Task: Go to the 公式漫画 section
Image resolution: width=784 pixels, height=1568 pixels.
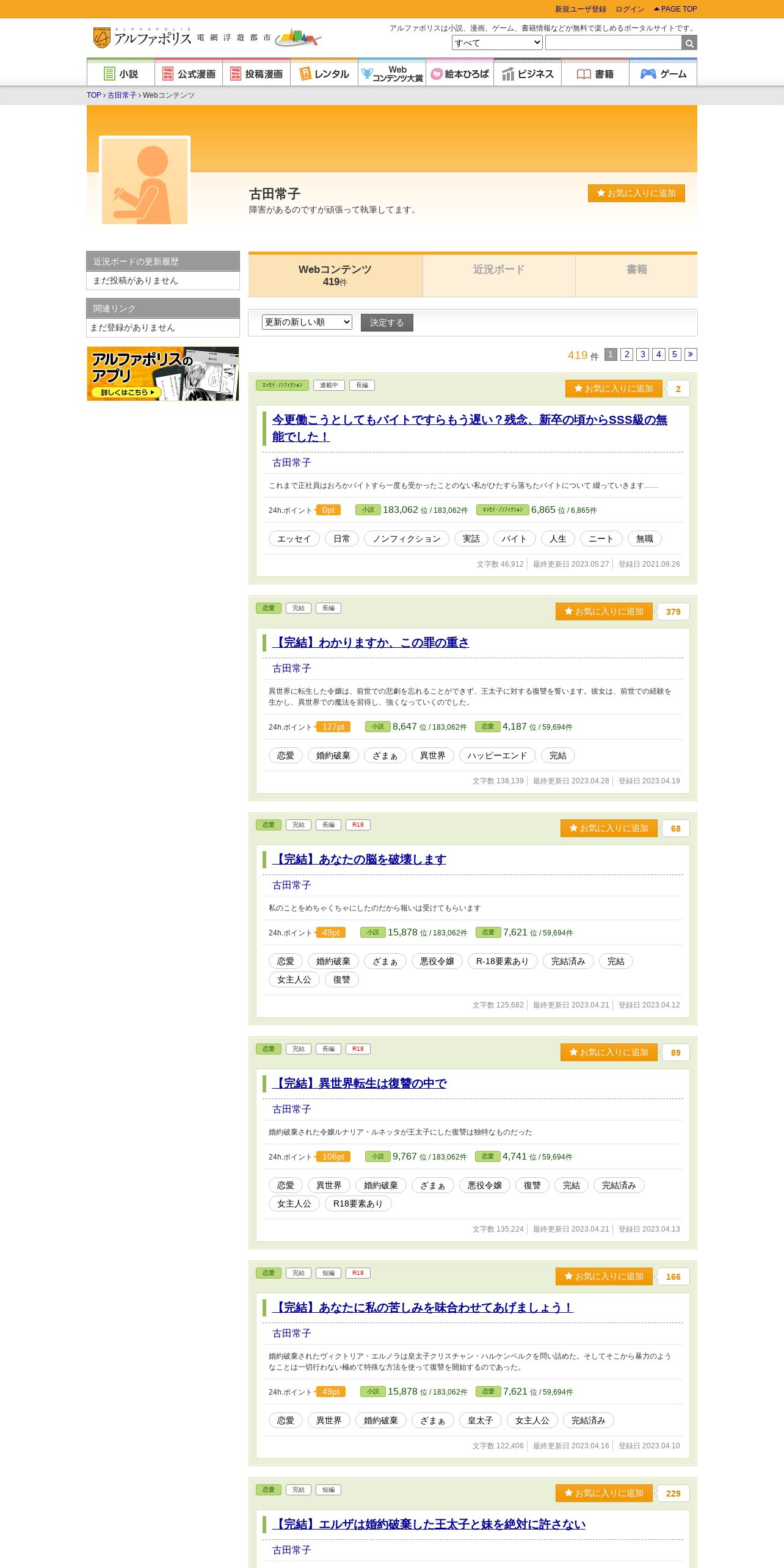Action: pyautogui.click(x=189, y=74)
